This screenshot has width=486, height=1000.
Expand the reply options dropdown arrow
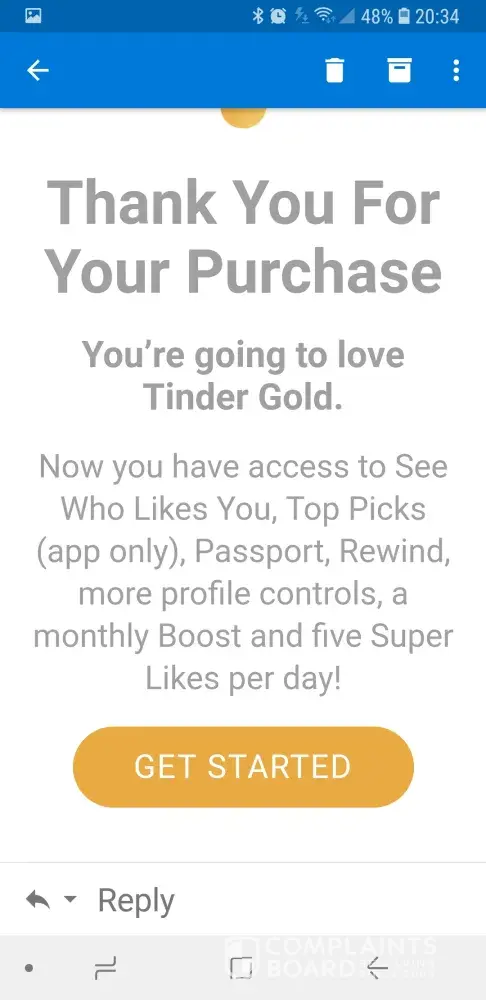pos(70,899)
